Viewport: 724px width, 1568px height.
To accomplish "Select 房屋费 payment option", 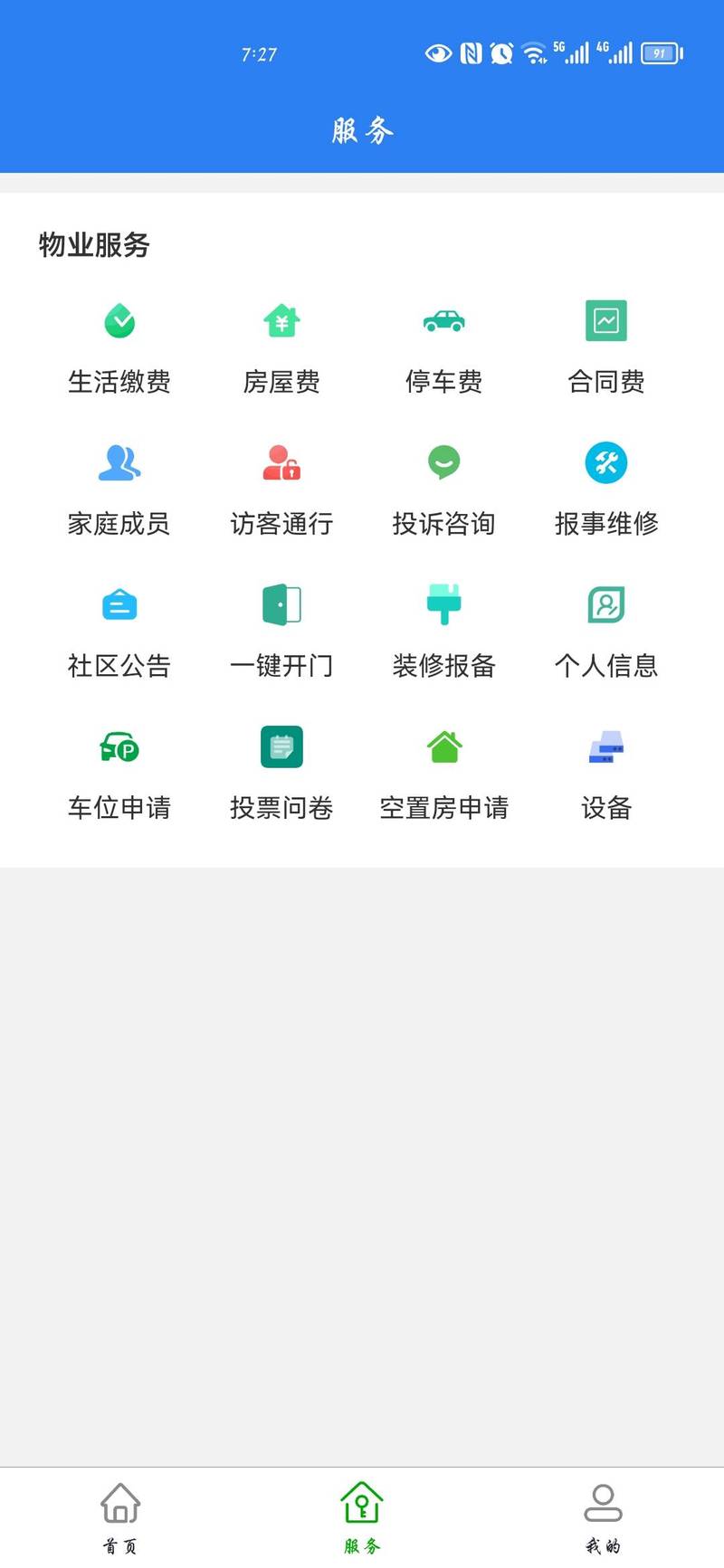I will pyautogui.click(x=281, y=348).
